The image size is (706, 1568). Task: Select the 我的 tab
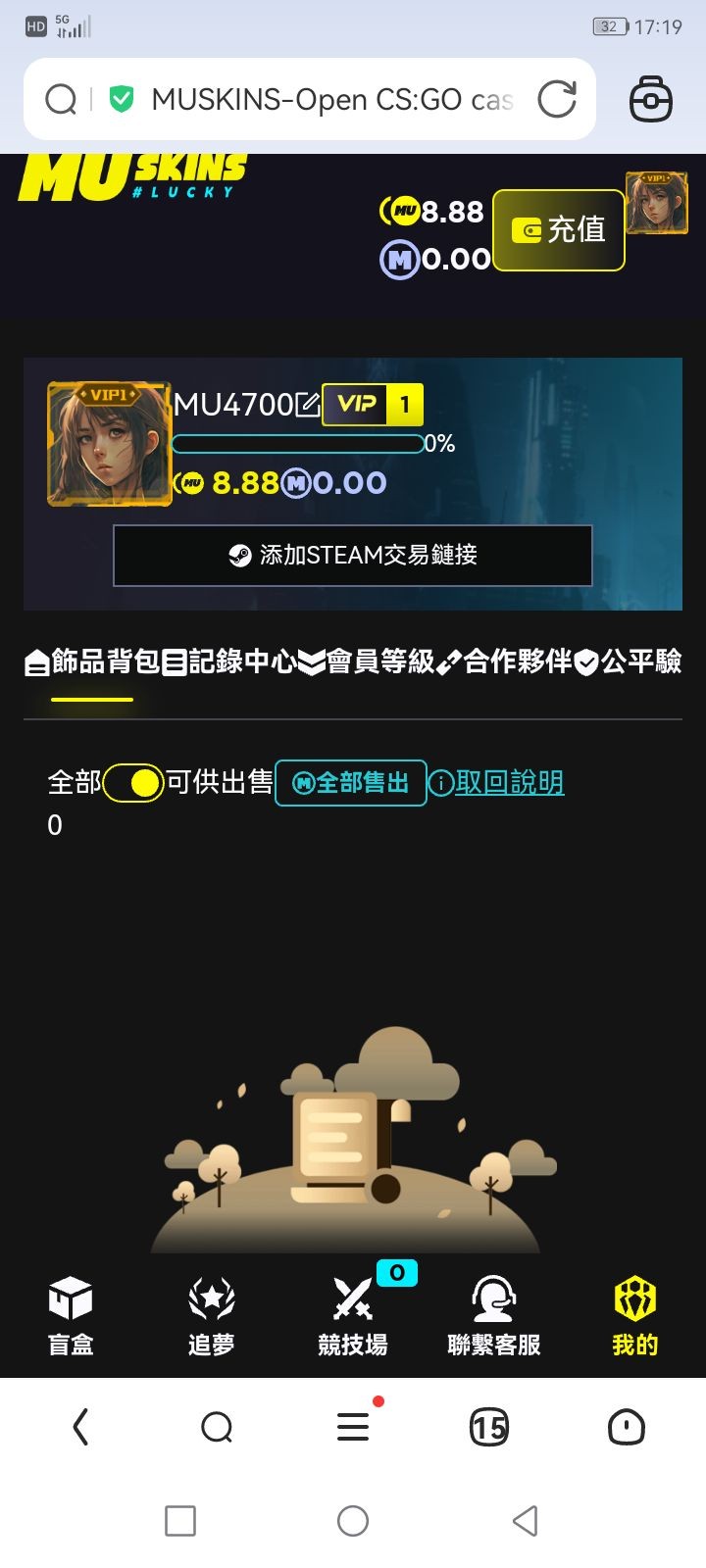tap(634, 1315)
